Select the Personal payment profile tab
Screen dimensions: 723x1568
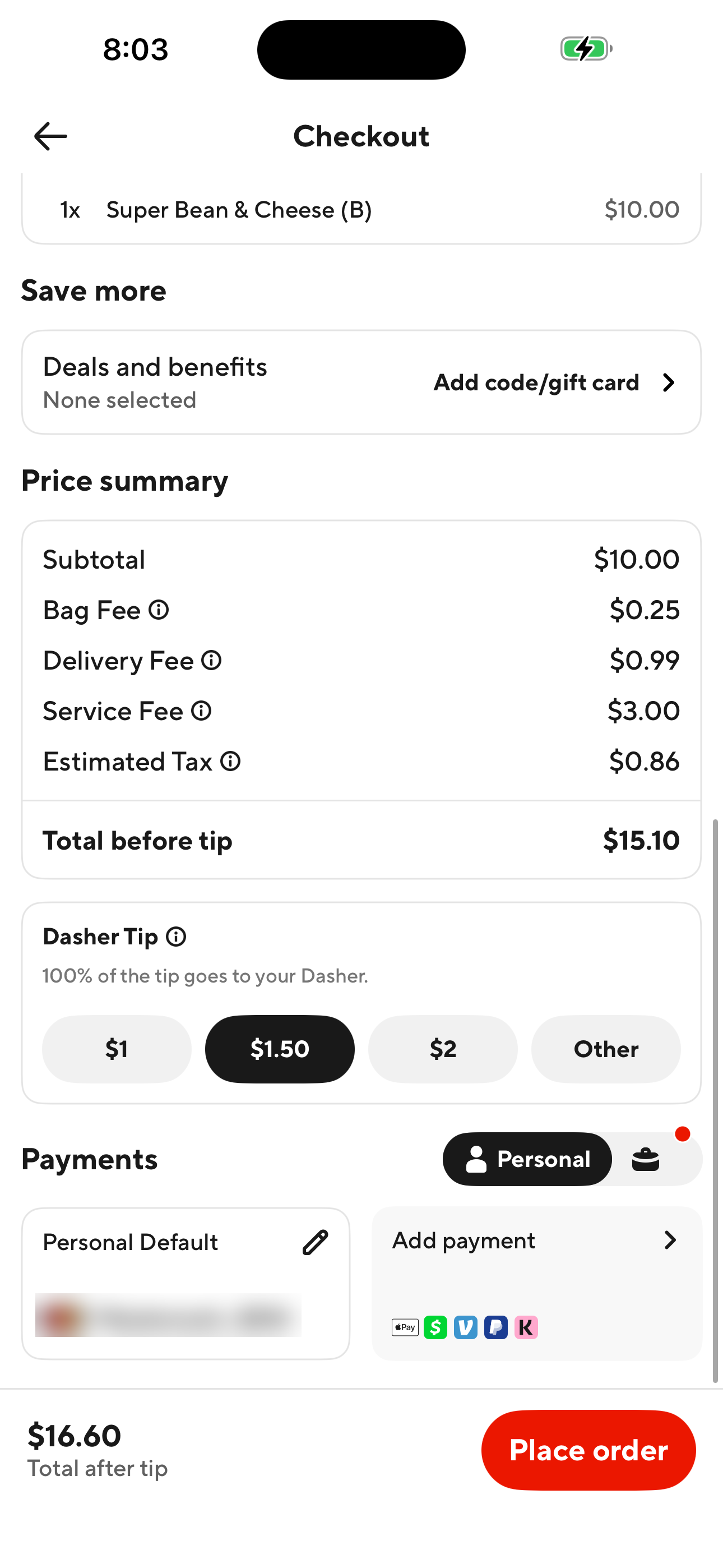pyautogui.click(x=527, y=1159)
